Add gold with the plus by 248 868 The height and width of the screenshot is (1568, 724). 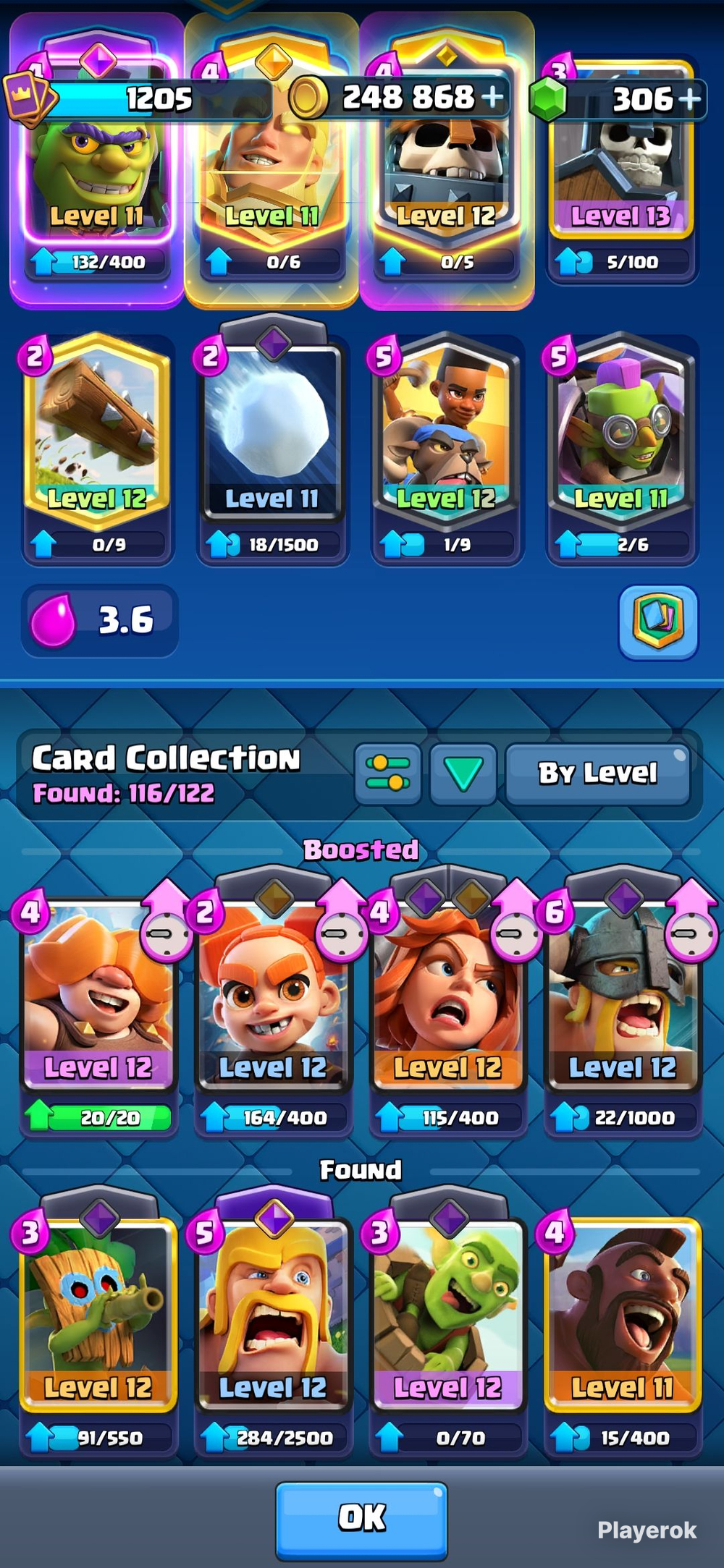coord(492,97)
